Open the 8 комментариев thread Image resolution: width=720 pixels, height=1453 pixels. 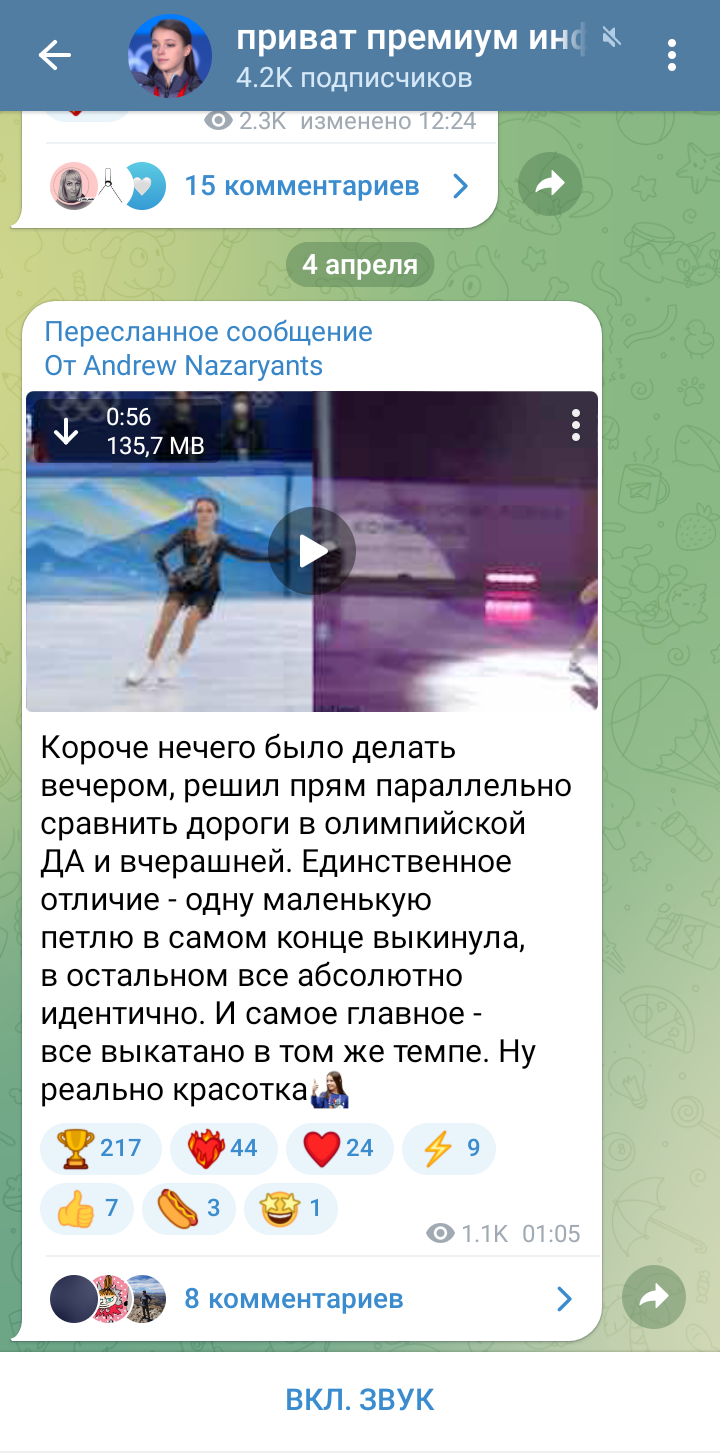click(300, 1299)
